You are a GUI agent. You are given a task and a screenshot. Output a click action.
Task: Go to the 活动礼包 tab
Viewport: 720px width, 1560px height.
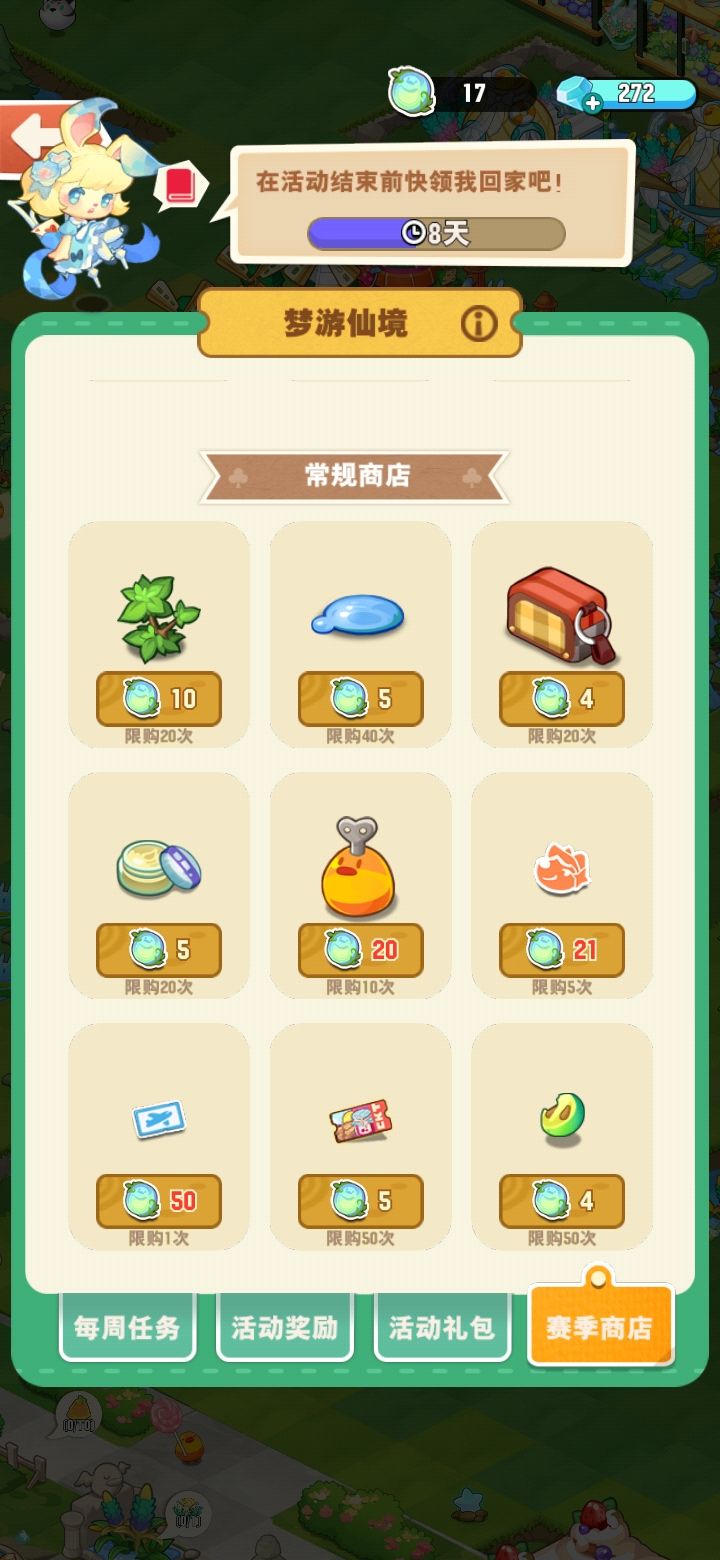pos(442,1327)
